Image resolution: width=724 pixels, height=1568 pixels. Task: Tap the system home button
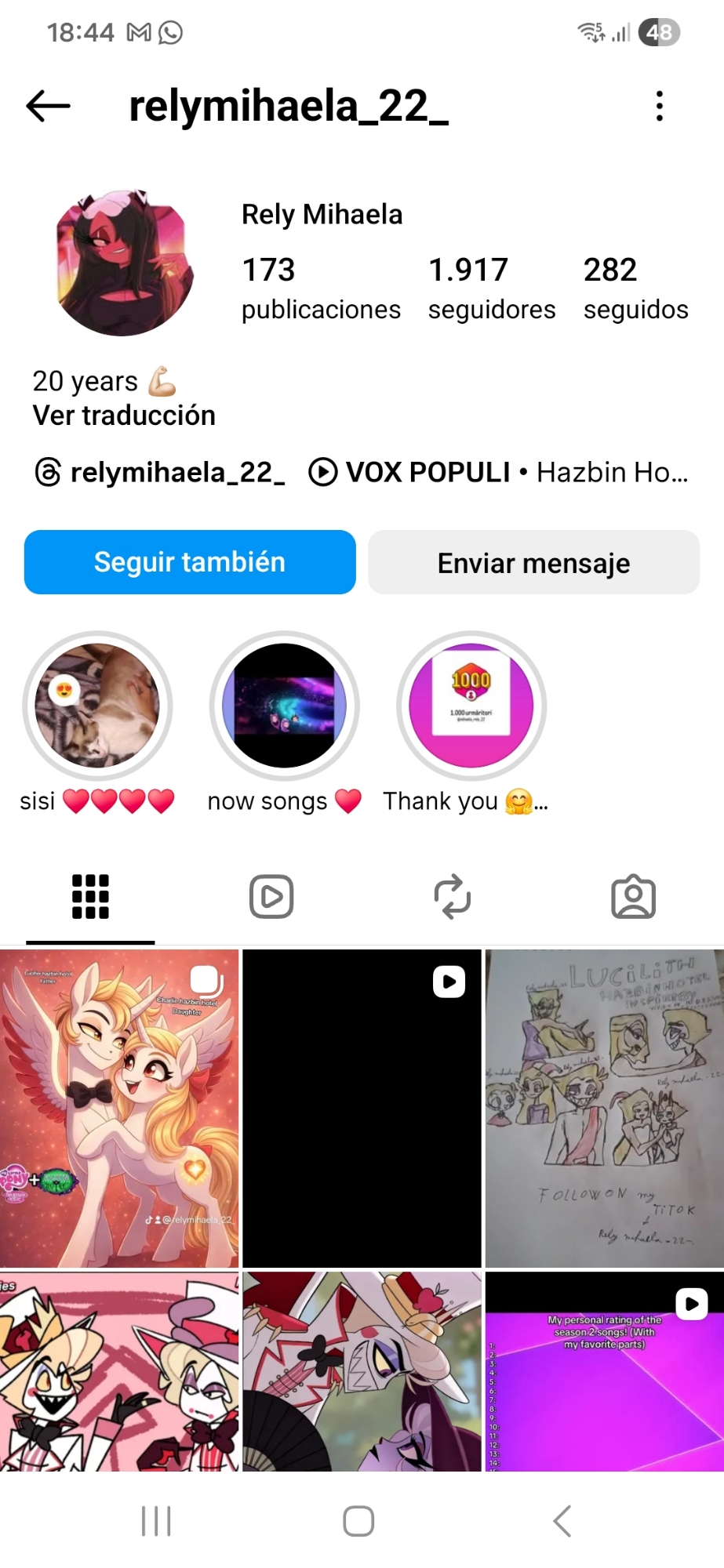(358, 1522)
